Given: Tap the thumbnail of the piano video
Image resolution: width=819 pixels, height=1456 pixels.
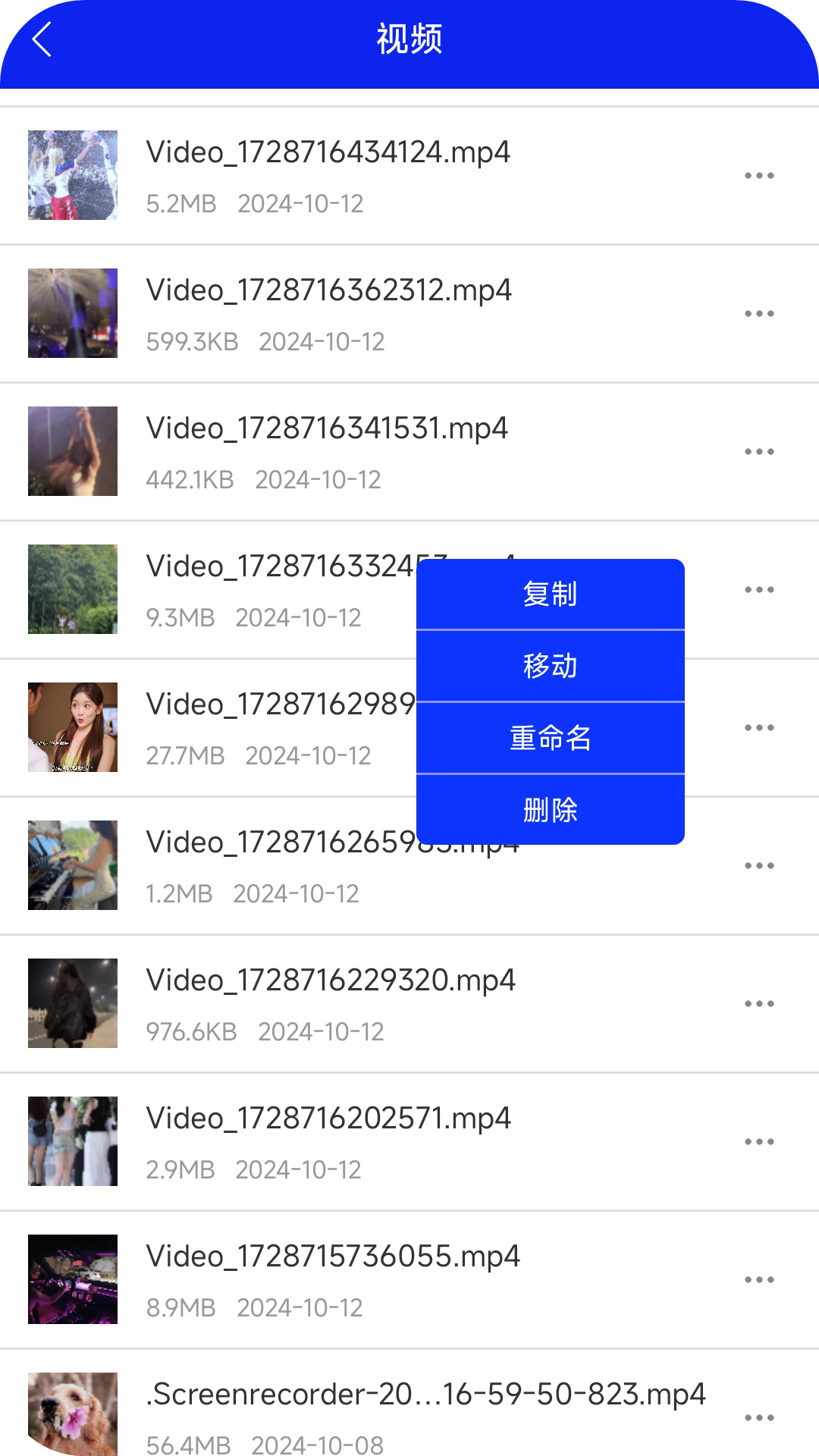Looking at the screenshot, I should [72, 864].
